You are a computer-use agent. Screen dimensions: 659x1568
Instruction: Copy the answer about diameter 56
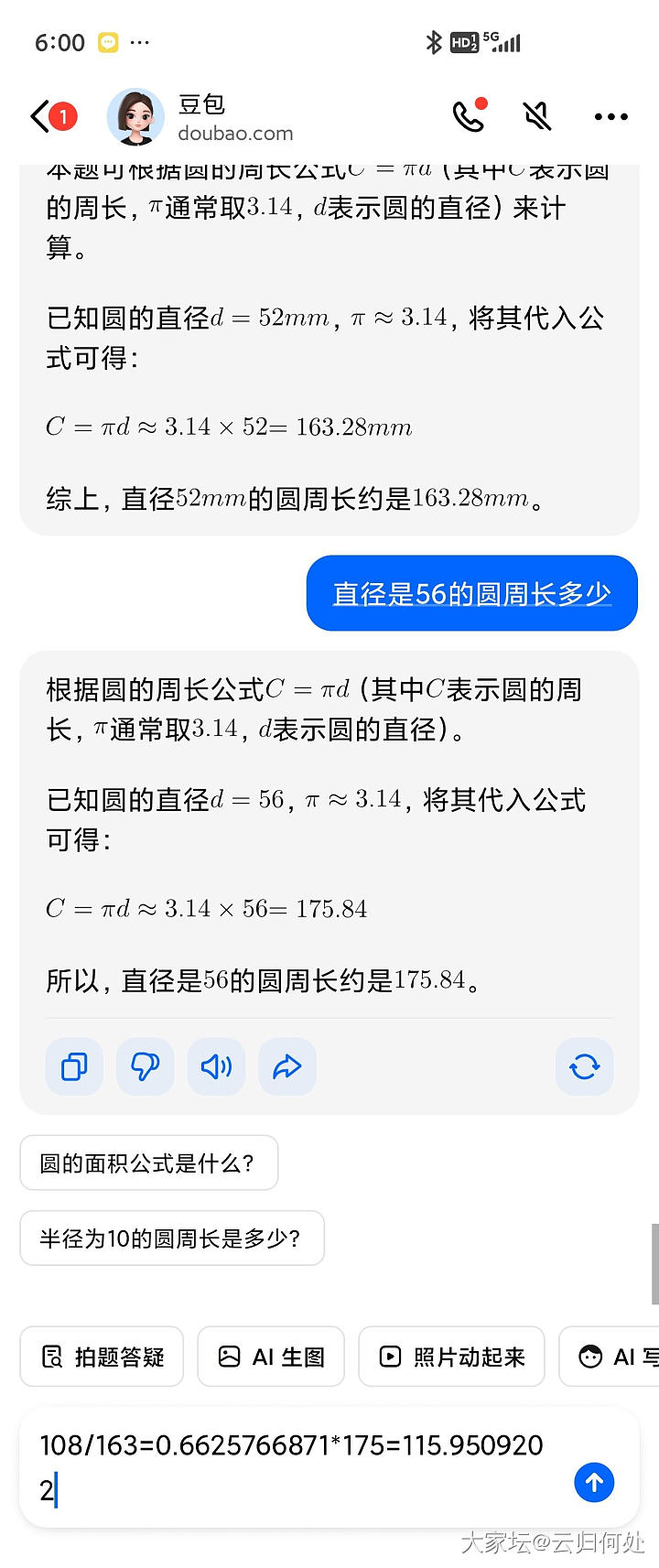pos(74,1066)
